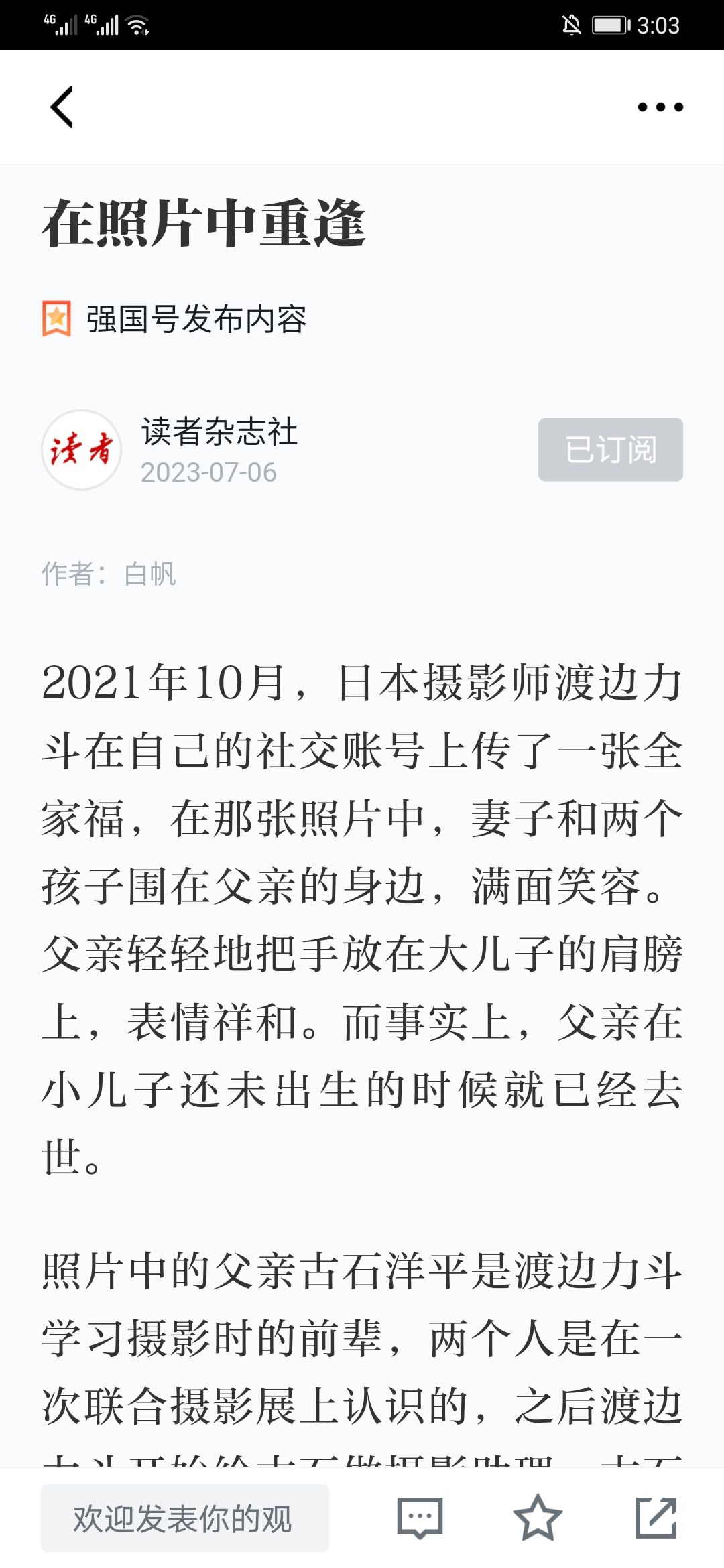View comments via the speech bubble icon

click(x=420, y=1518)
